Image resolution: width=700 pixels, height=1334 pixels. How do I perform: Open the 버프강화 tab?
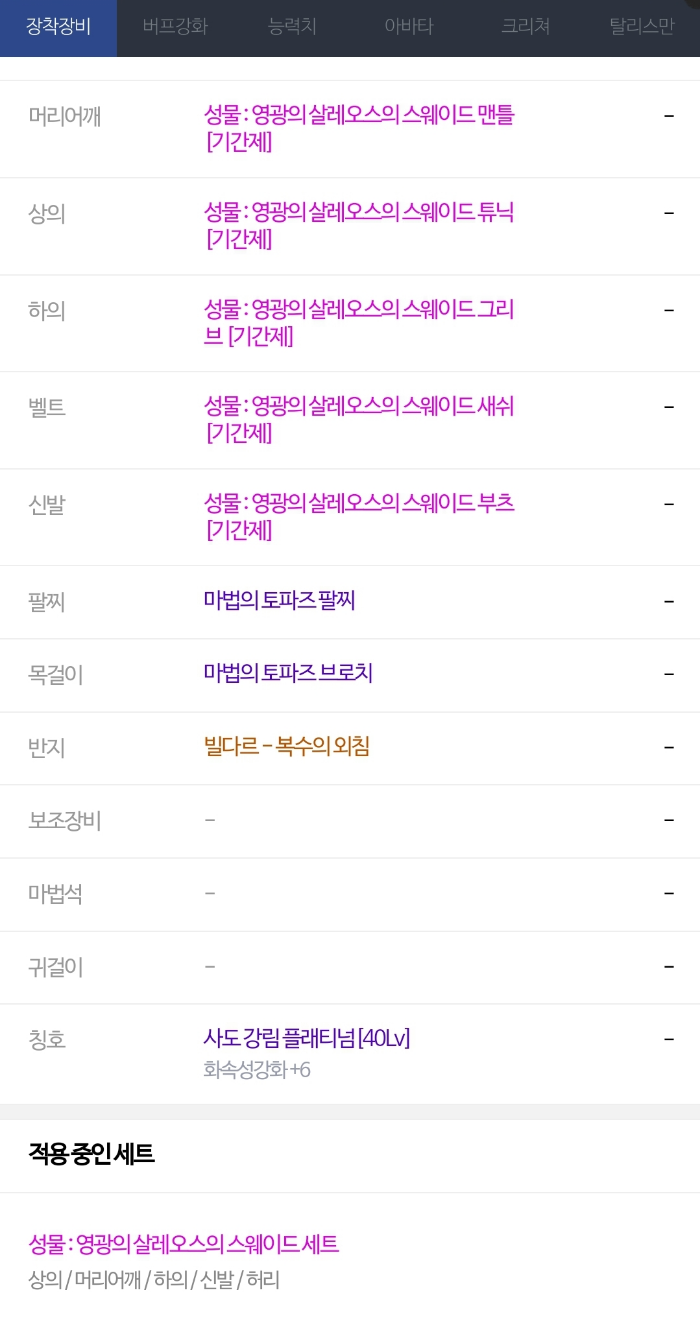(x=175, y=27)
